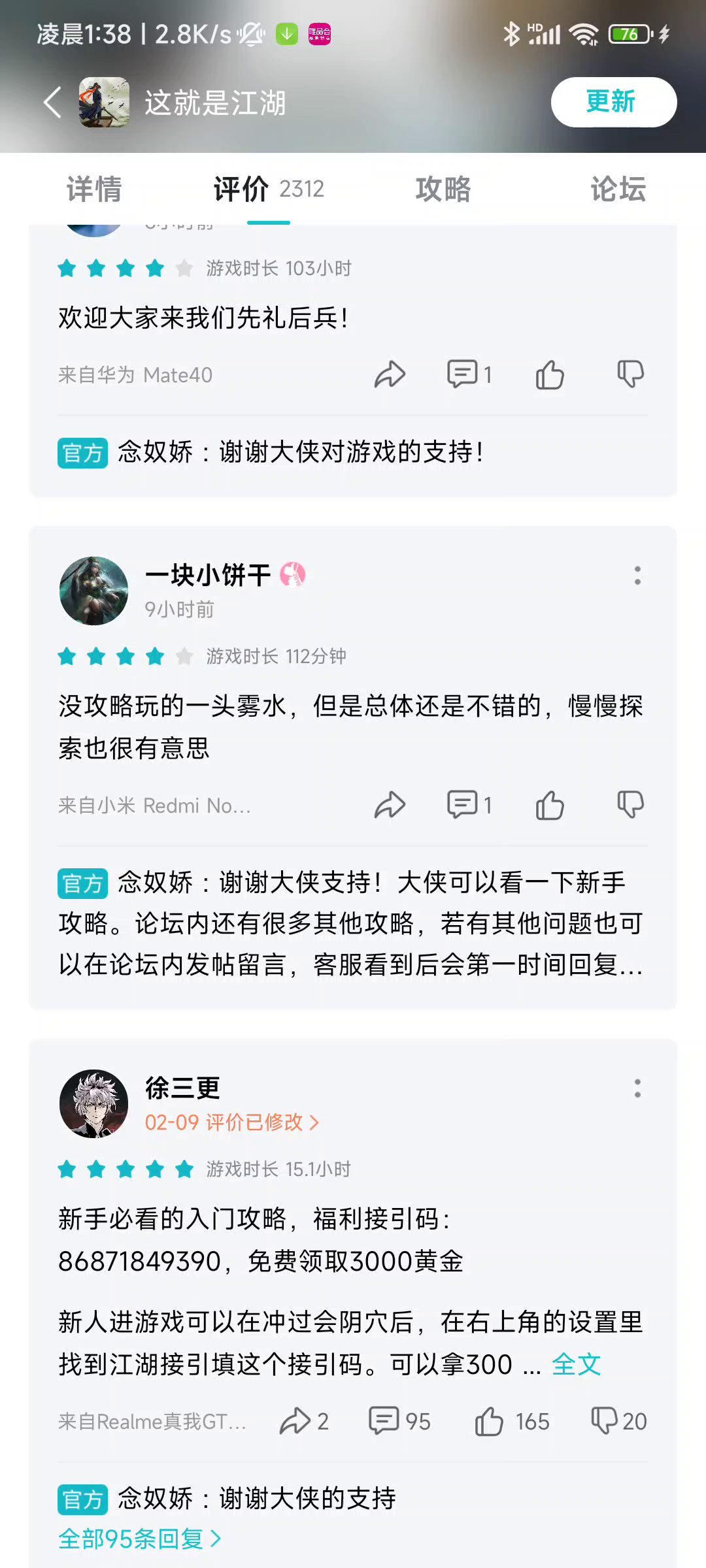This screenshot has height=1568, width=706.
Task: Open the 论坛 forum tab
Action: (x=618, y=189)
